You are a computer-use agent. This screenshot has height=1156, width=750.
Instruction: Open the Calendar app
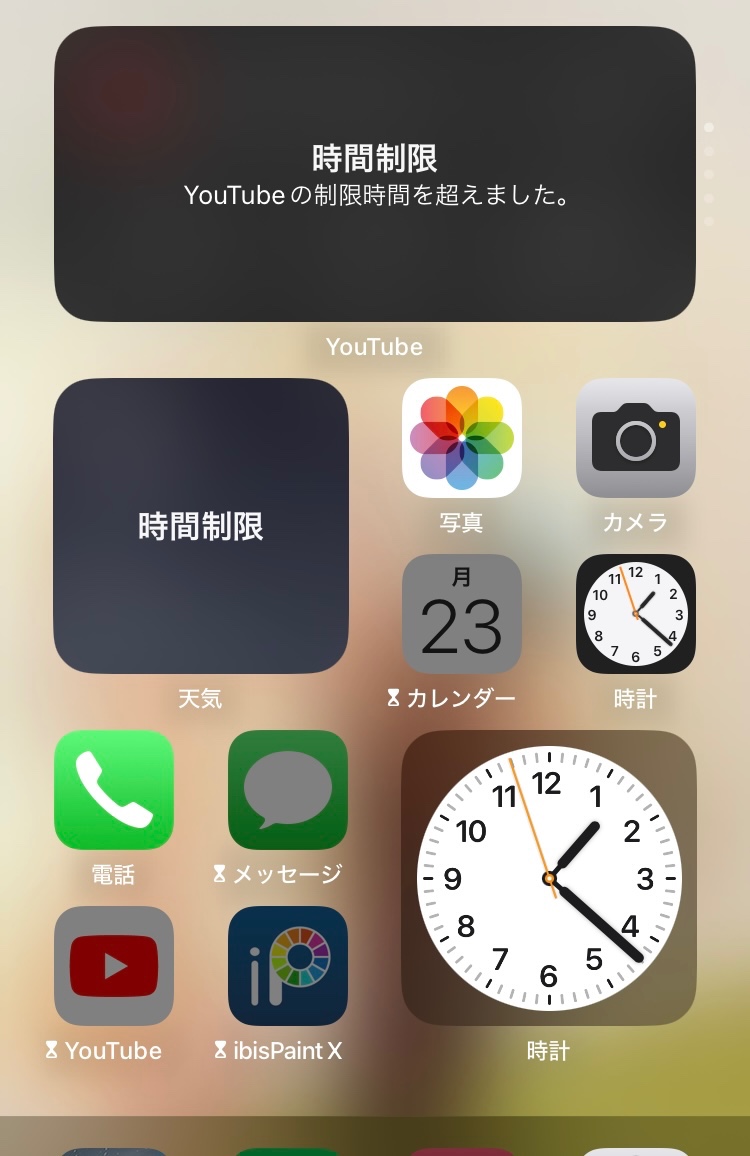point(461,614)
